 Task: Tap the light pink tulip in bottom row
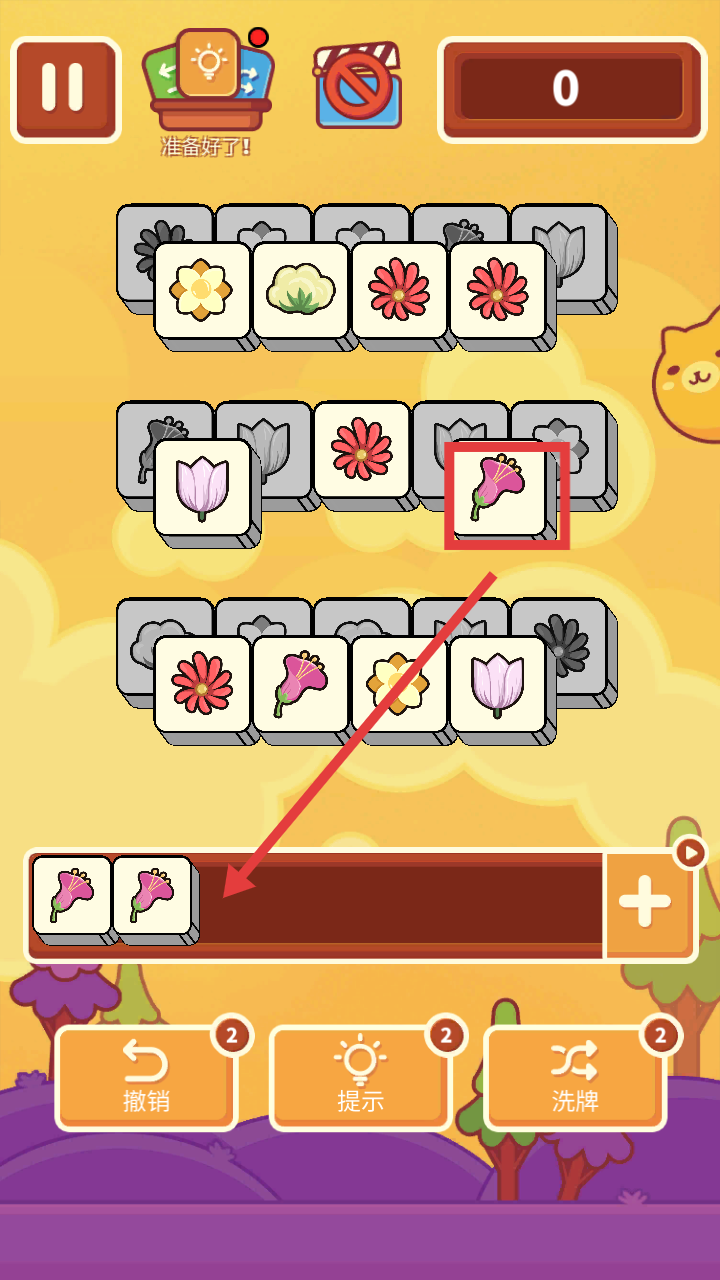[497, 683]
